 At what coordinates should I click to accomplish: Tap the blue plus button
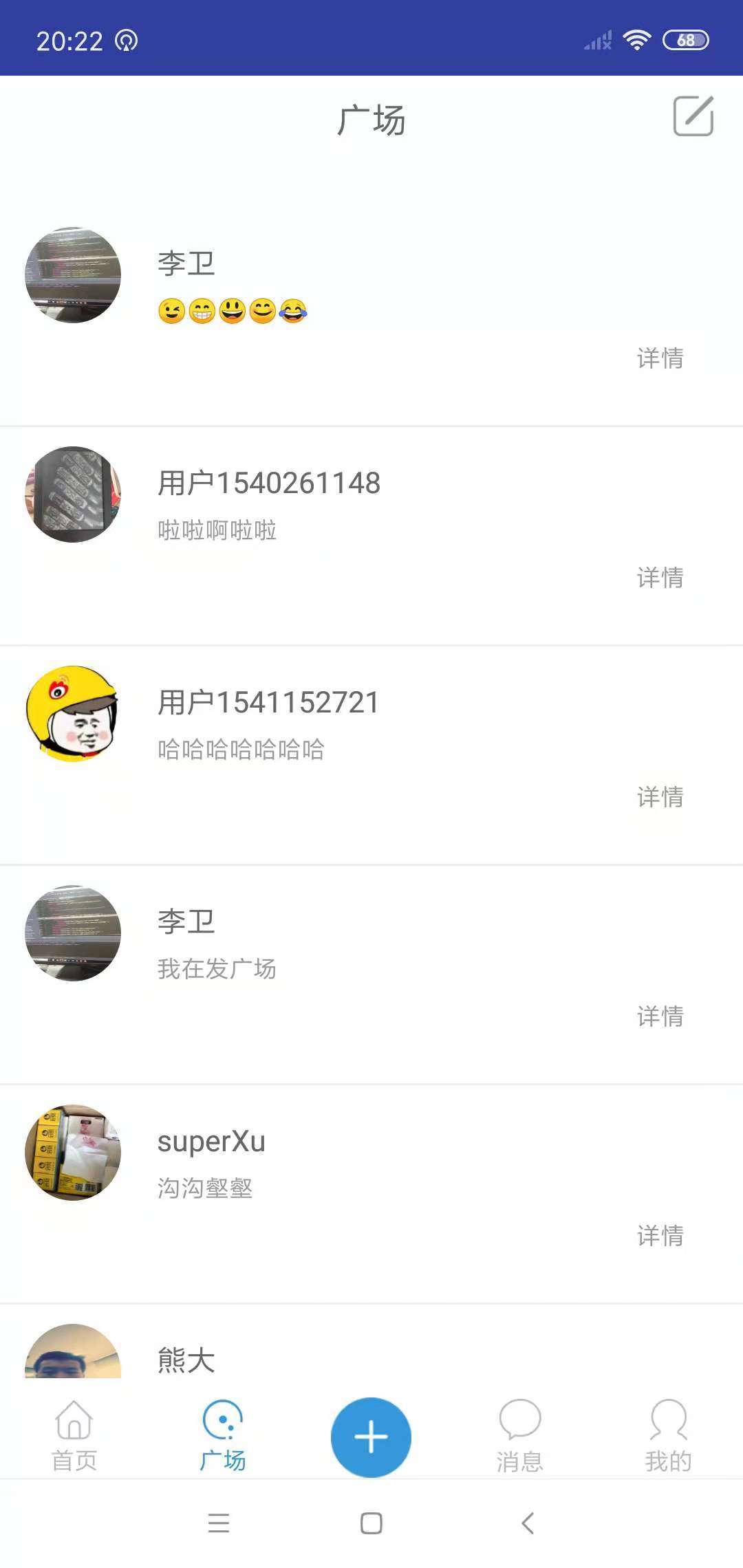[371, 1437]
